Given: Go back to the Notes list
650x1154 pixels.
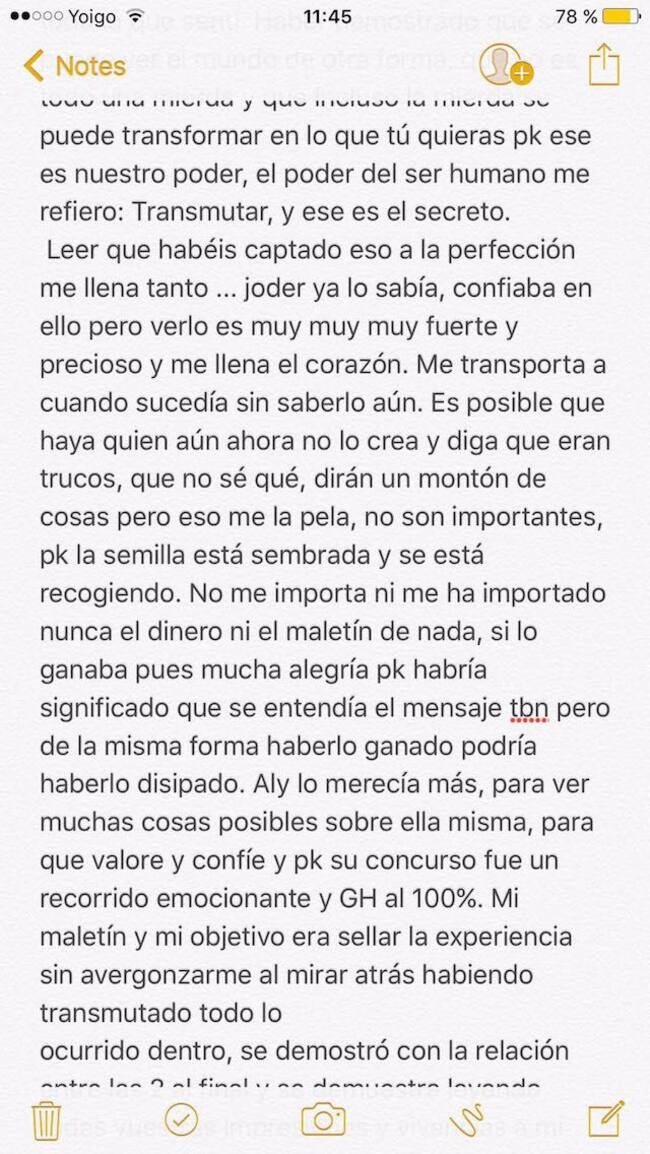Looking at the screenshot, I should (75, 66).
